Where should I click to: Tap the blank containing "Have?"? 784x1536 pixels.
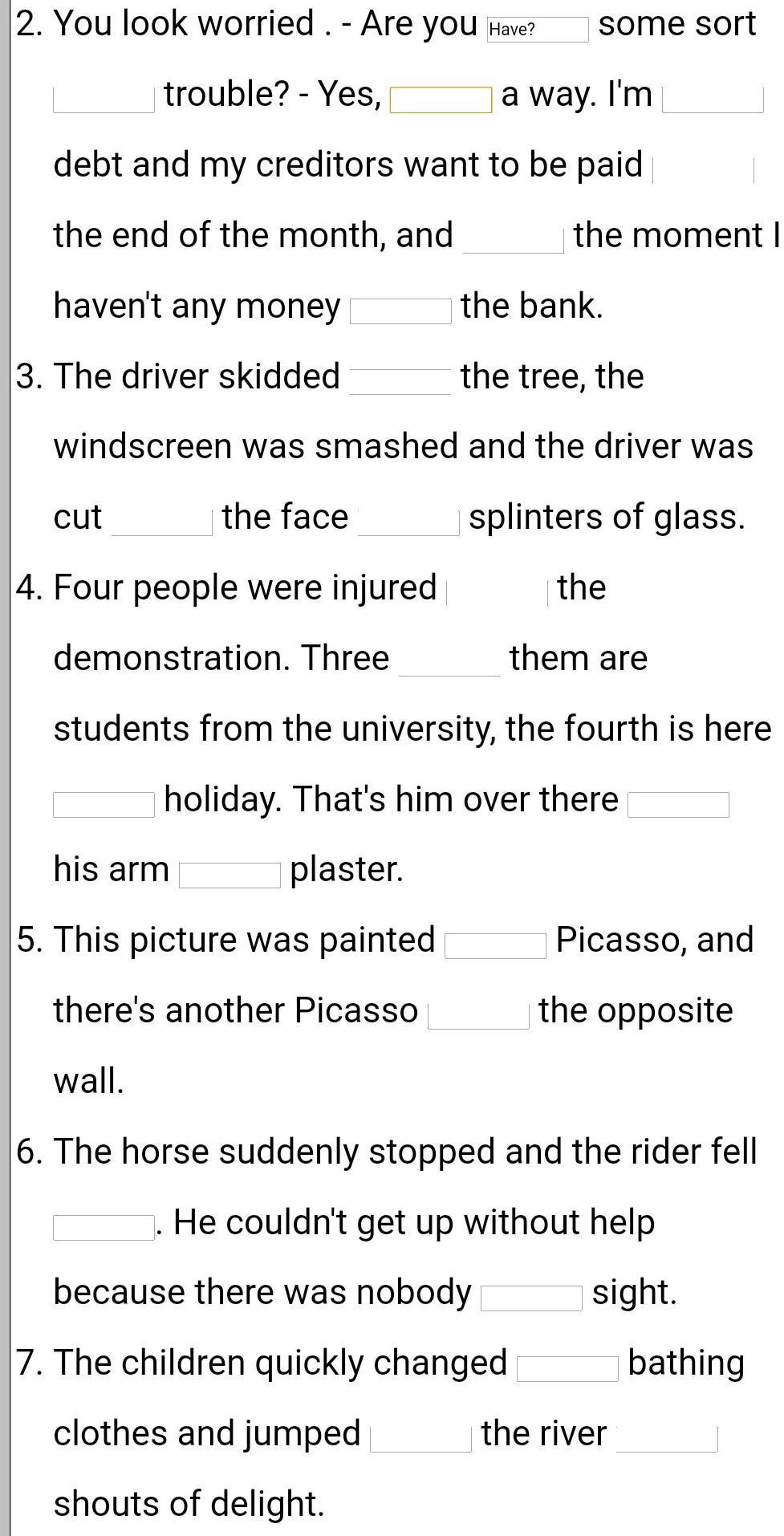coord(538,30)
